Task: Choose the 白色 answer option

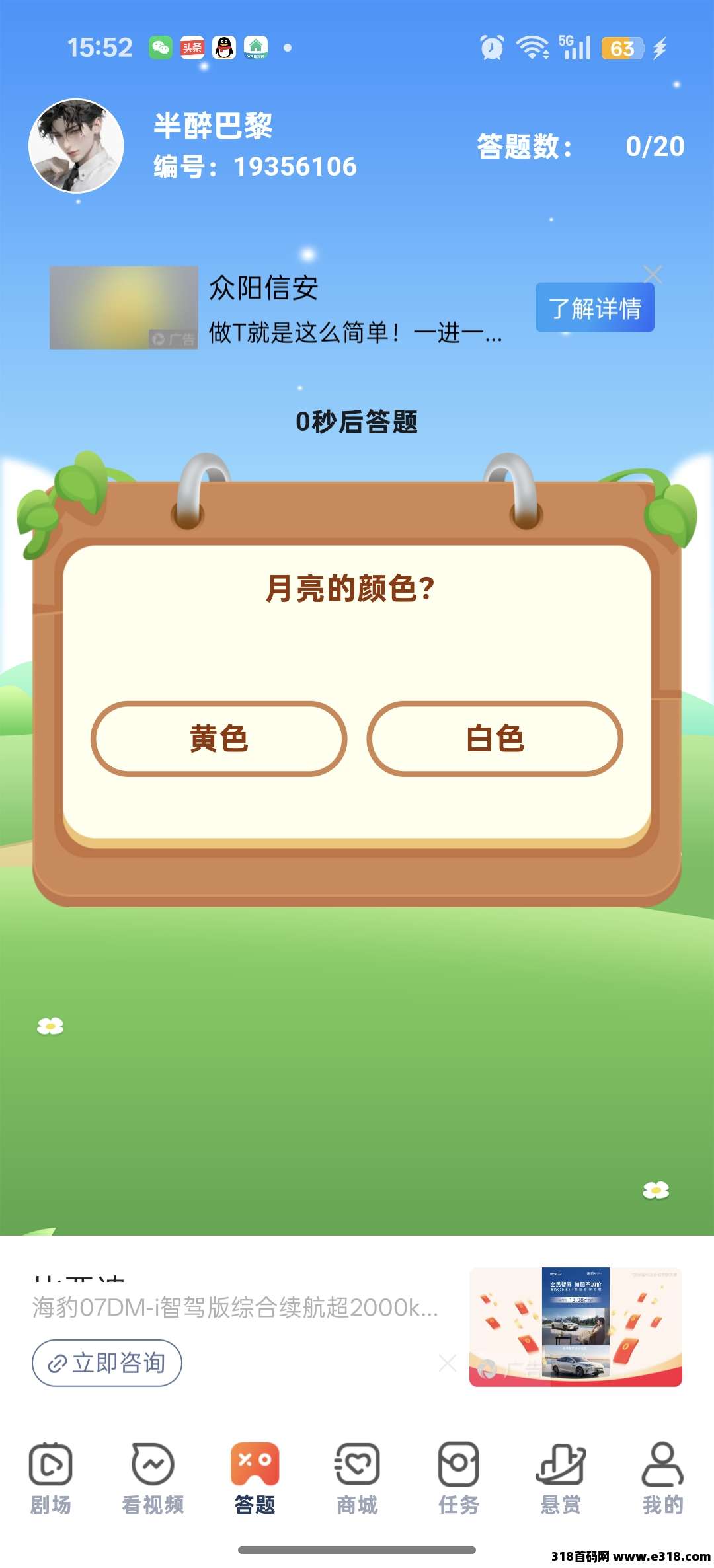Action: [495, 739]
